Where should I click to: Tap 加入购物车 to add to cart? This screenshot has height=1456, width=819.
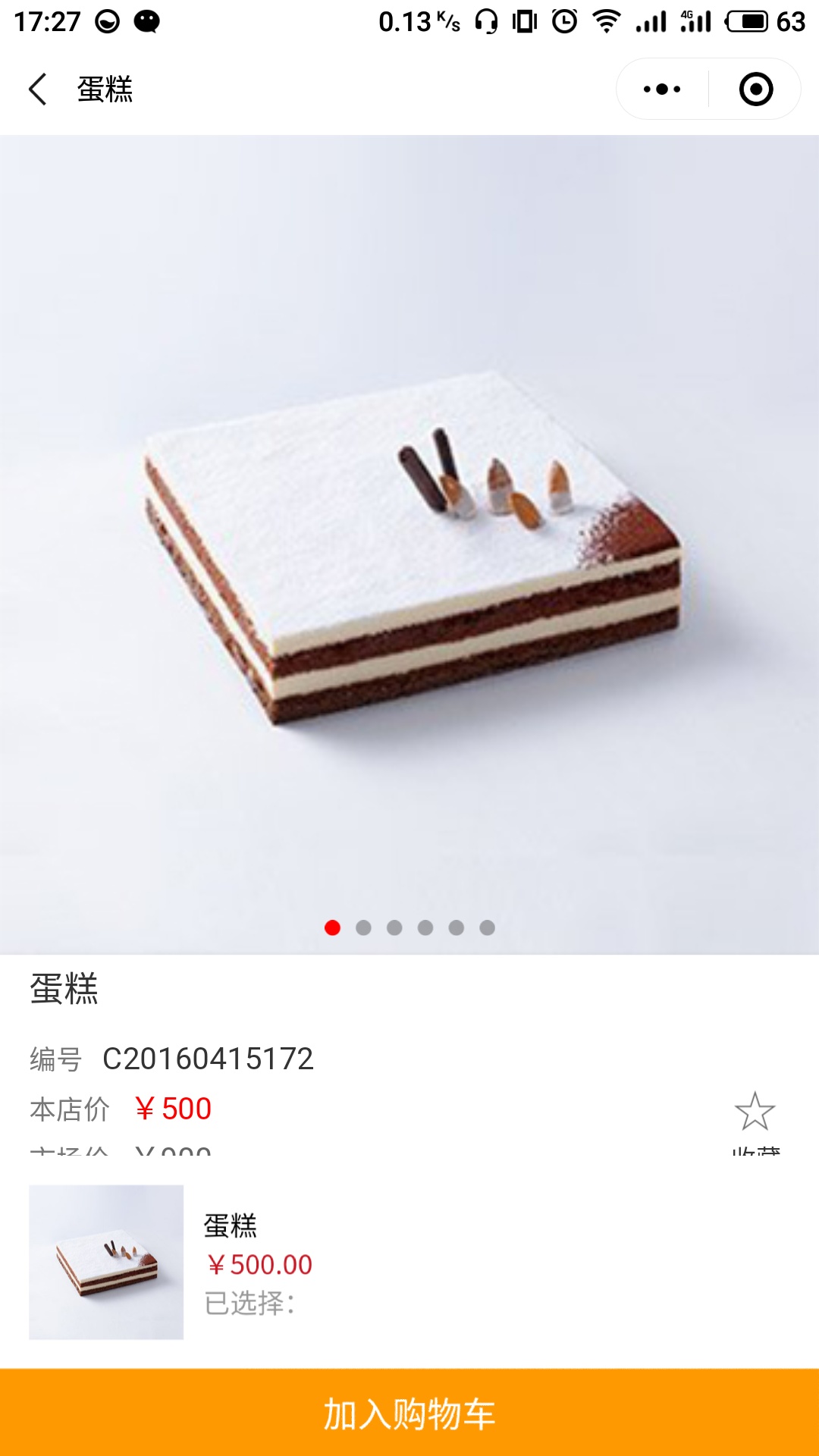tap(409, 1414)
